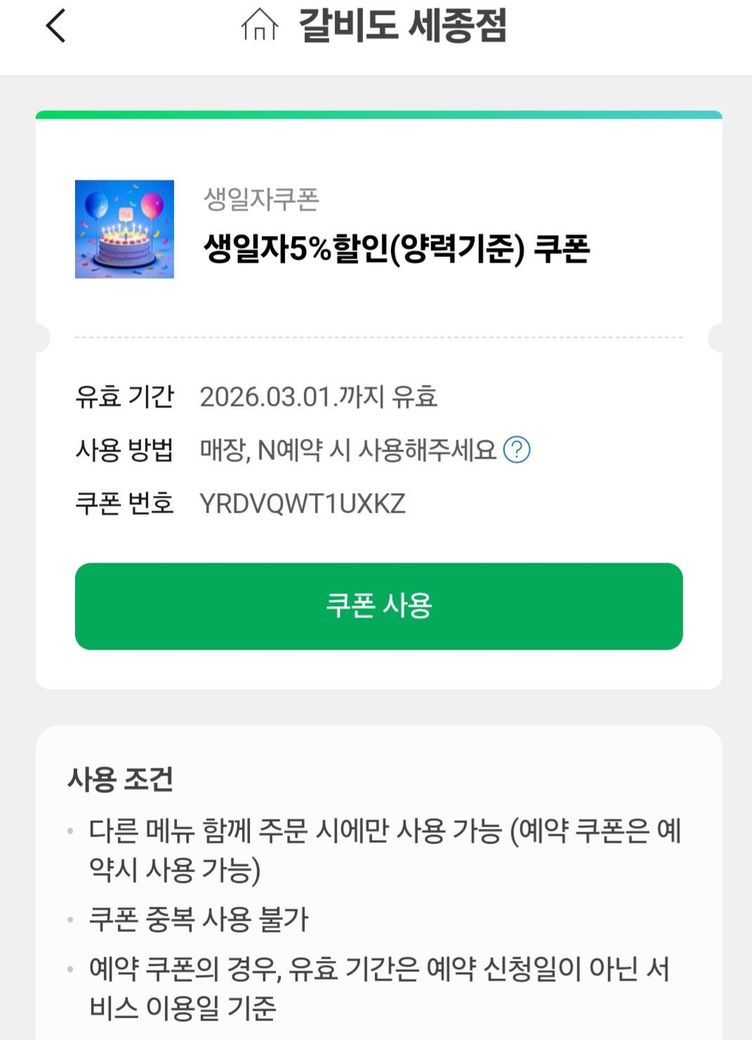Open the help icon next to 사용 방법
This screenshot has height=1040, width=752.
tap(517, 451)
